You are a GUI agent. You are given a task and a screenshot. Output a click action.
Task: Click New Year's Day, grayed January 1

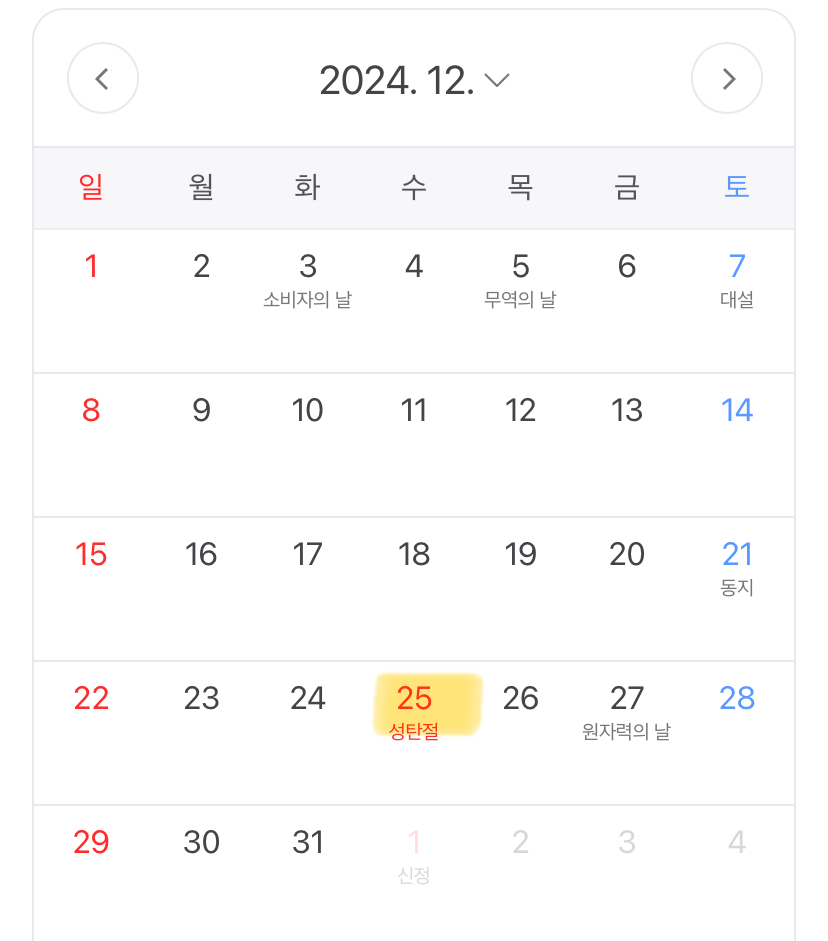click(414, 842)
